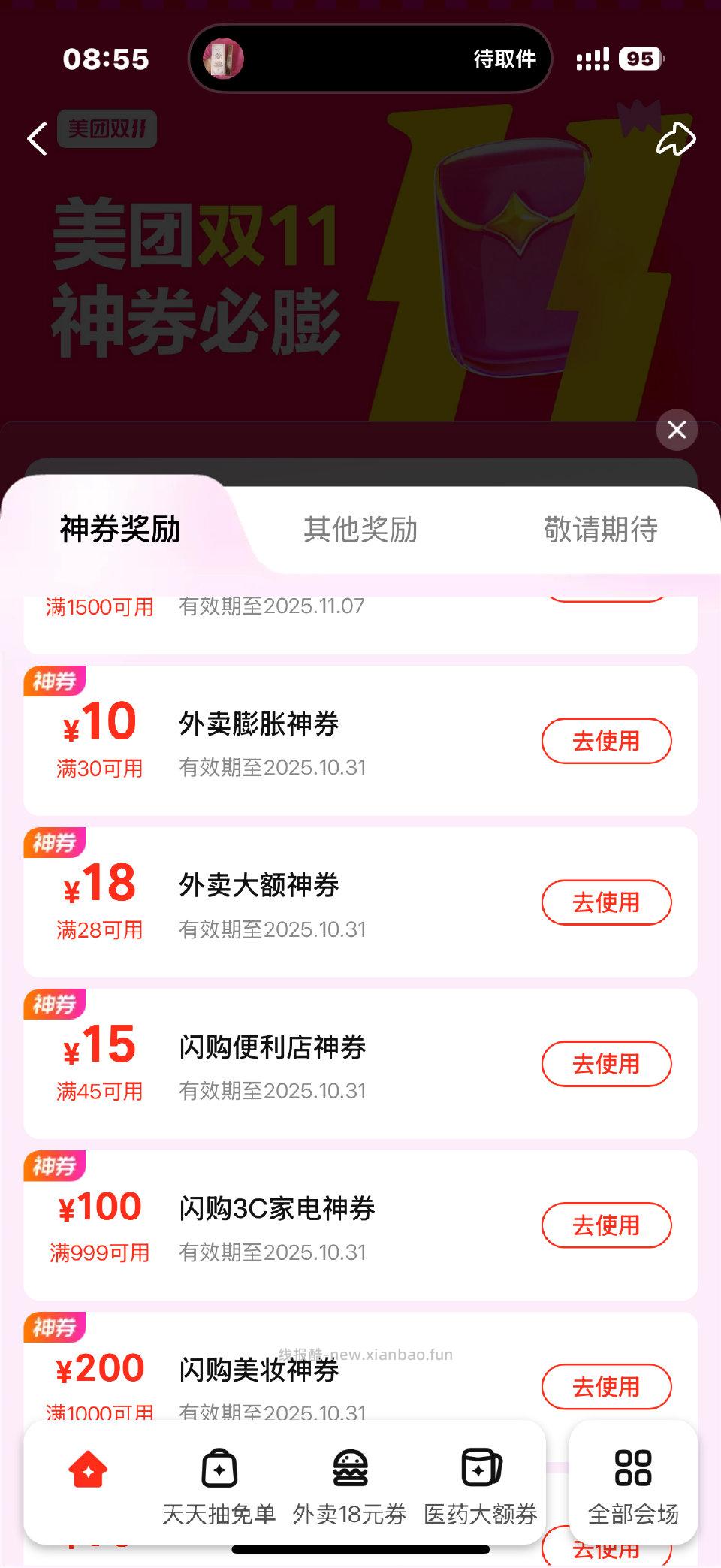Switch to the 敬请期待 tab

(x=602, y=531)
